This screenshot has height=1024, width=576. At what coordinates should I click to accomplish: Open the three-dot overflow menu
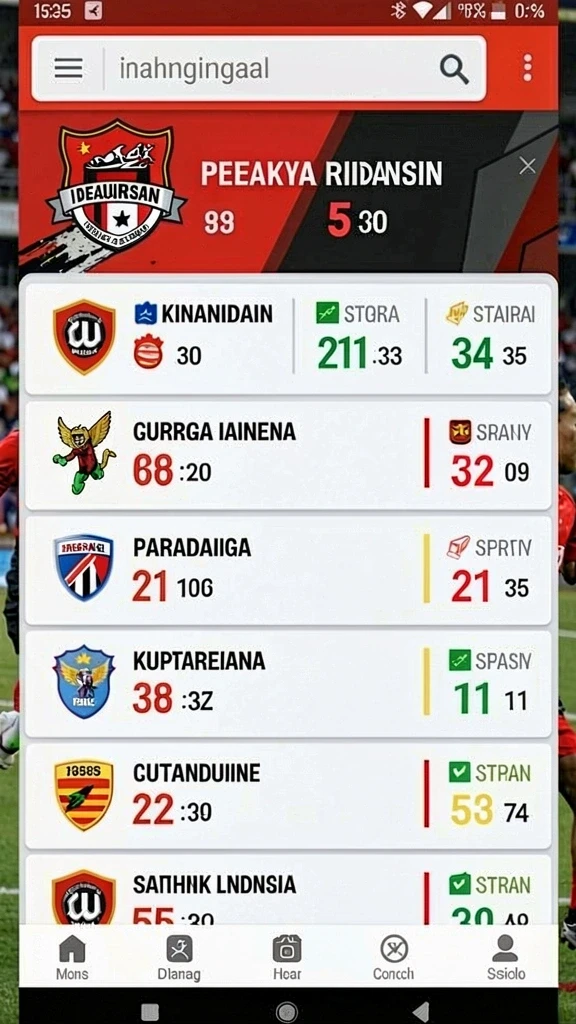point(528,69)
